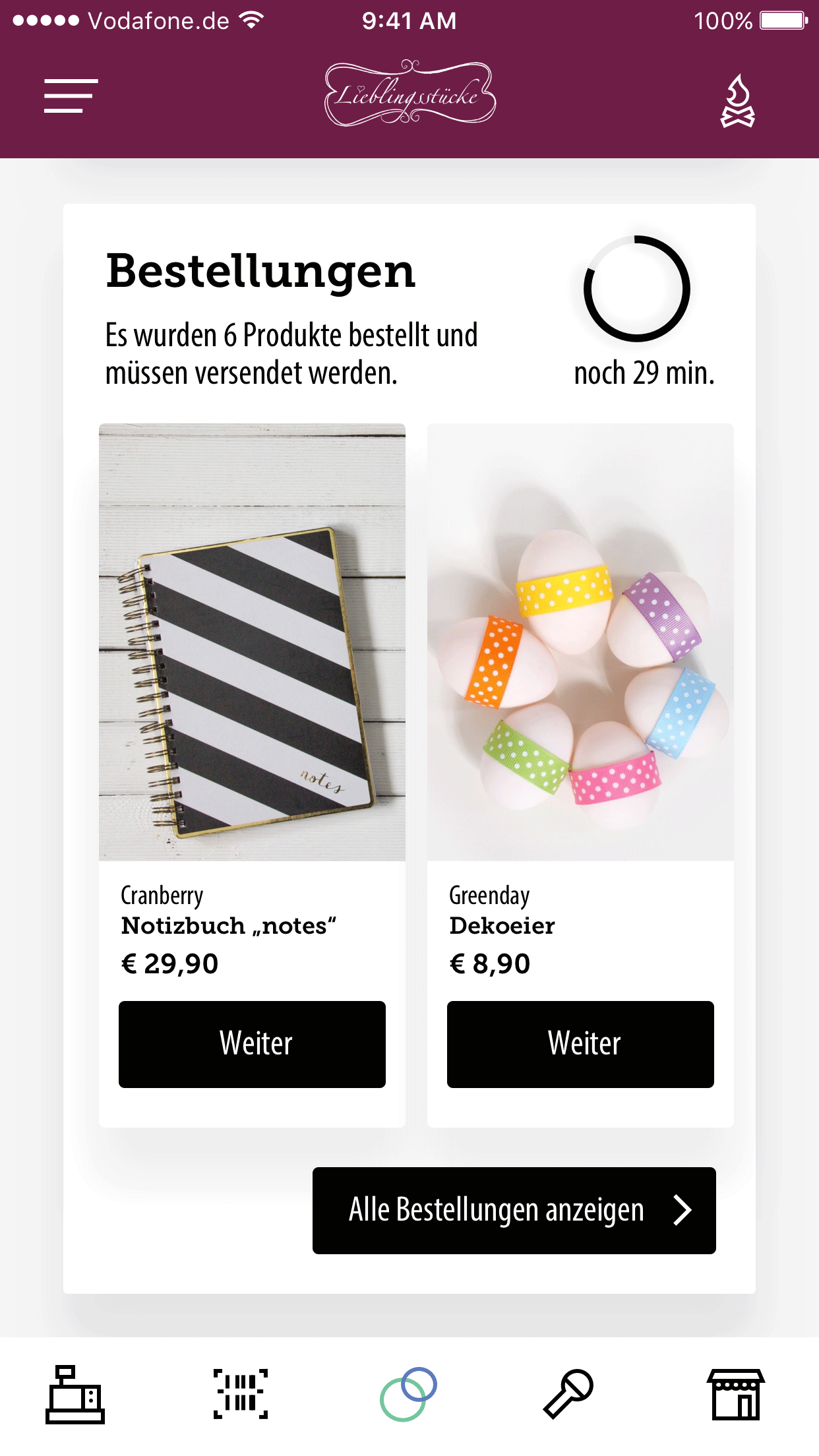Open the hamburger menu
Viewport: 819px width, 1456px height.
[x=71, y=96]
